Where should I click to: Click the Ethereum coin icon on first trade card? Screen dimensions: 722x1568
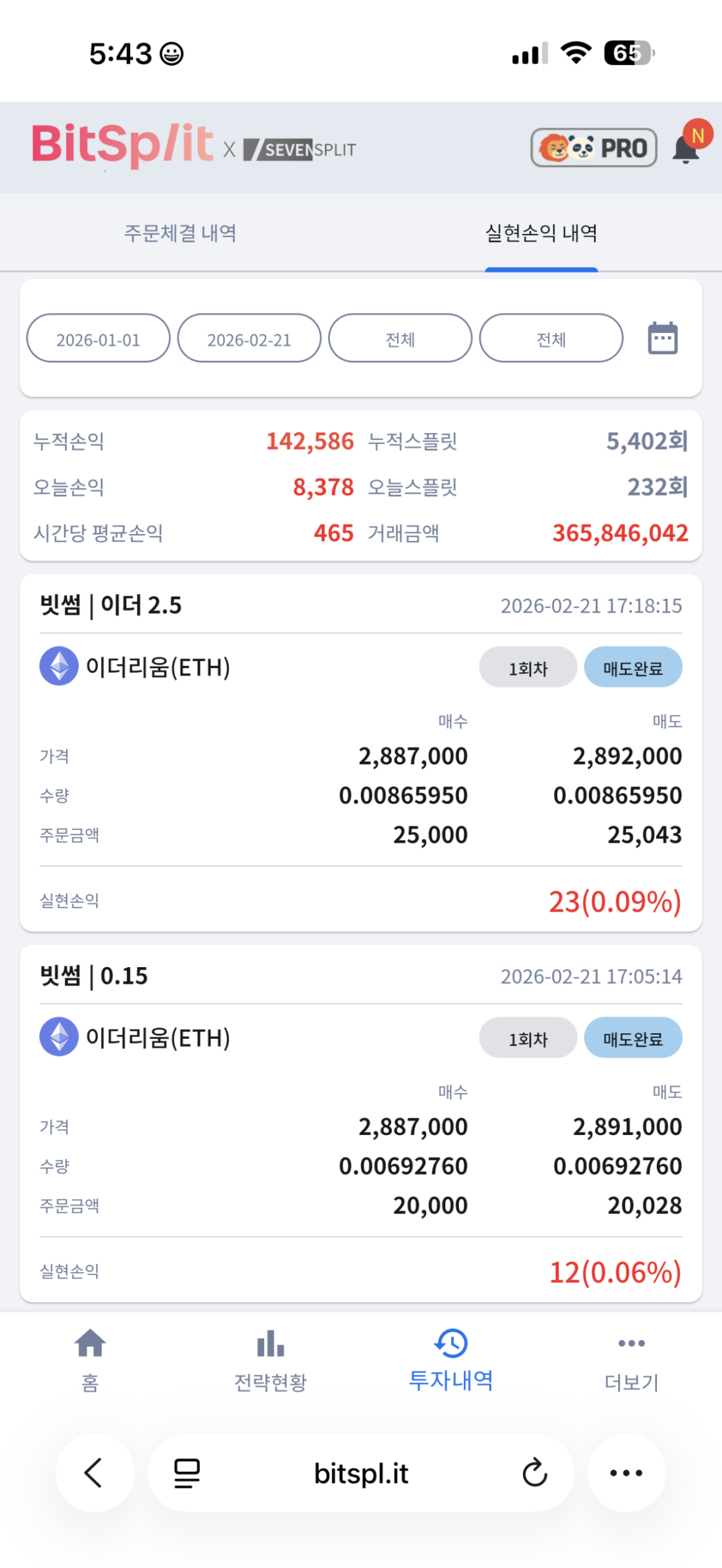58,668
